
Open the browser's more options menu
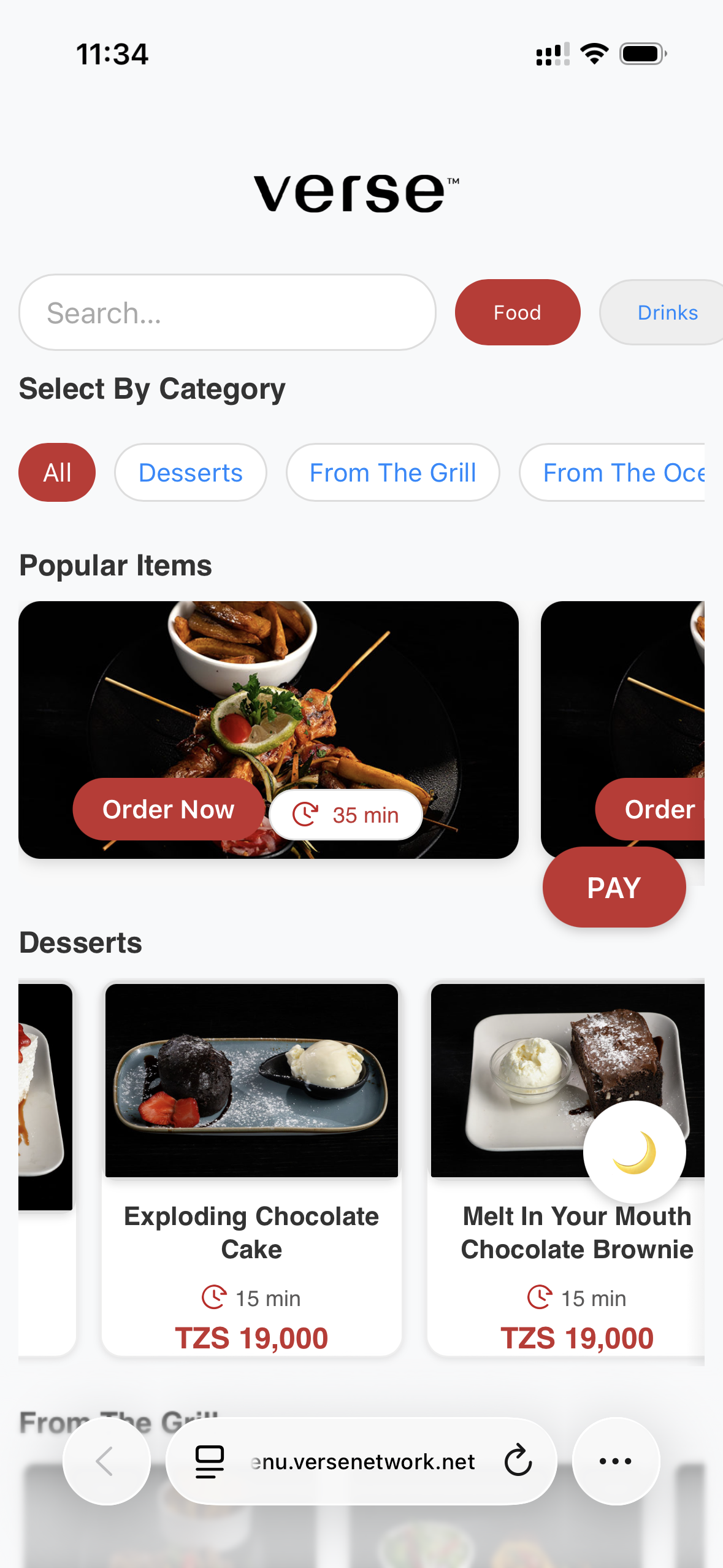(x=615, y=1461)
